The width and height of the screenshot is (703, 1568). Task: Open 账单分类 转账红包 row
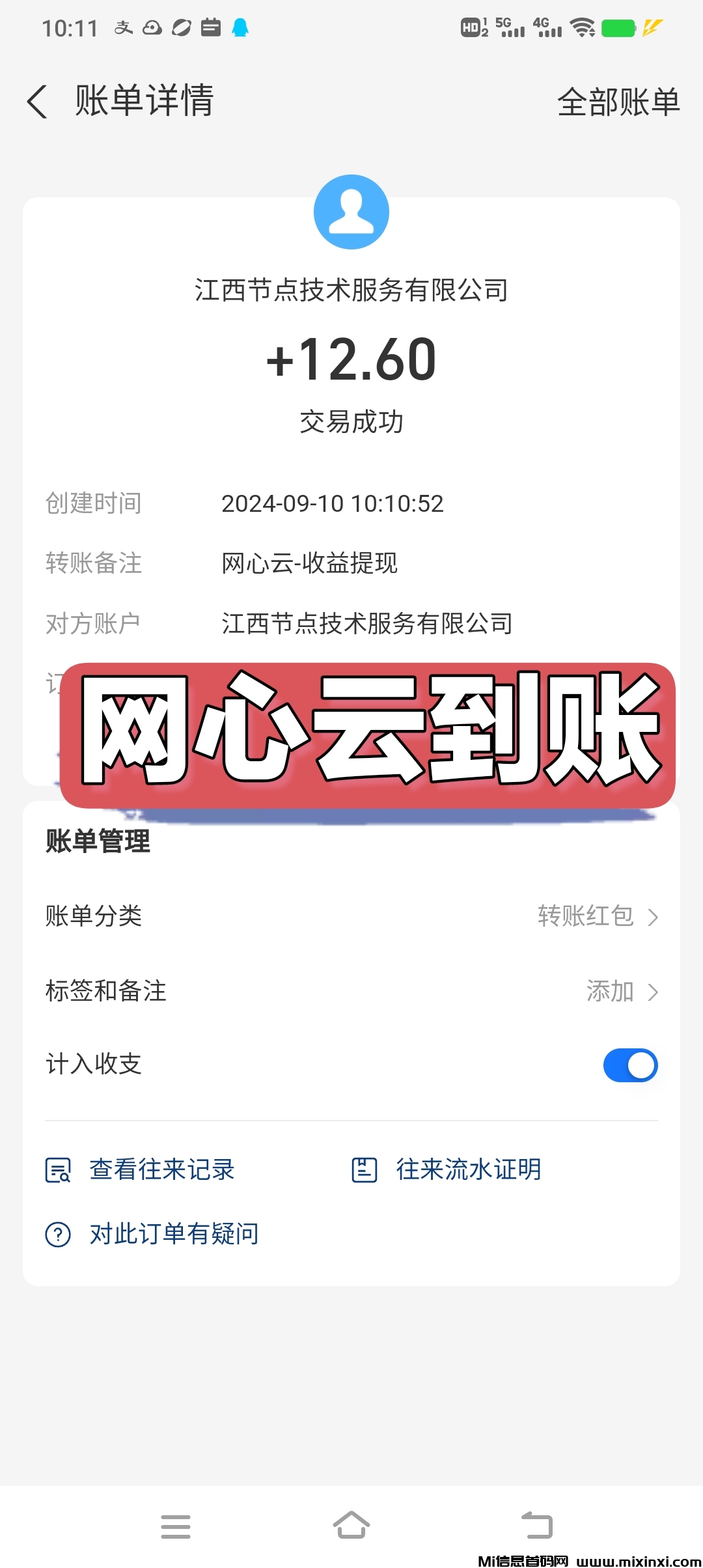point(351,916)
